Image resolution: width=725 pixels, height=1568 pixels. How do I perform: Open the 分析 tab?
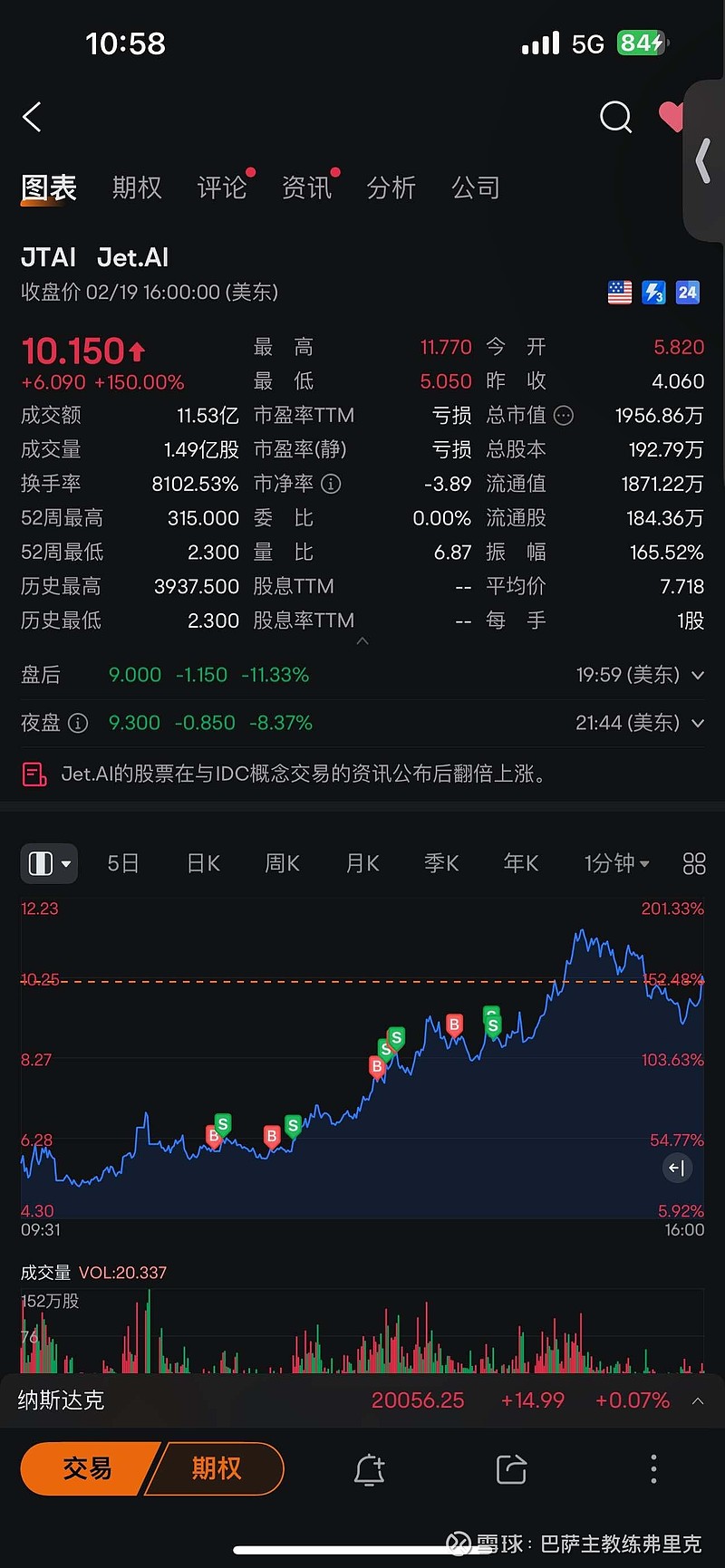[x=391, y=188]
